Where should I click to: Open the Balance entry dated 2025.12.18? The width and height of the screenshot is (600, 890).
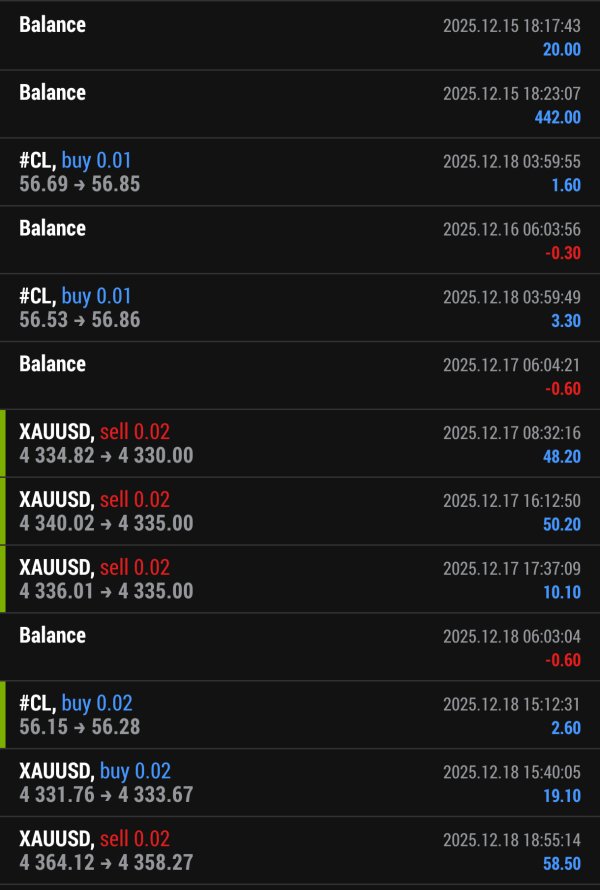[300, 647]
